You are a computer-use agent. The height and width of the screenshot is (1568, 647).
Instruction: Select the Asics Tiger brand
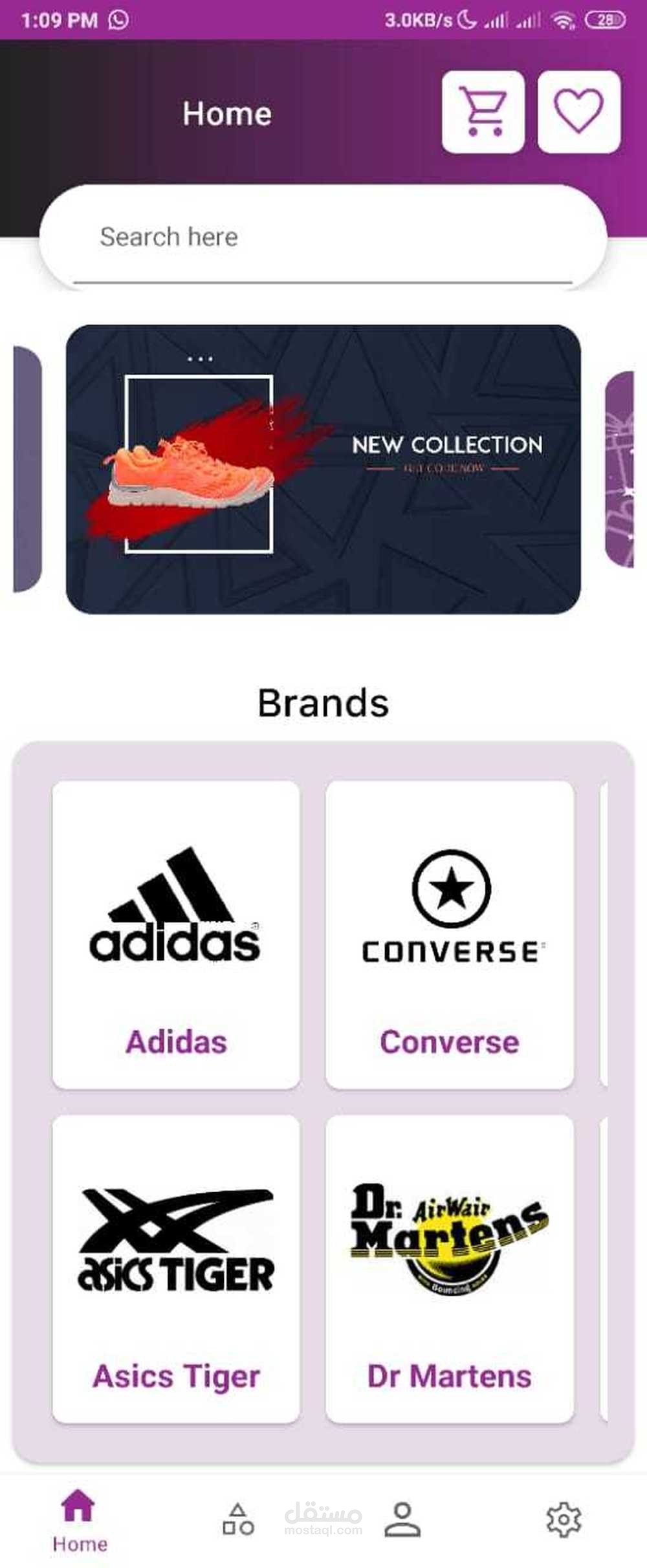coord(176,1269)
